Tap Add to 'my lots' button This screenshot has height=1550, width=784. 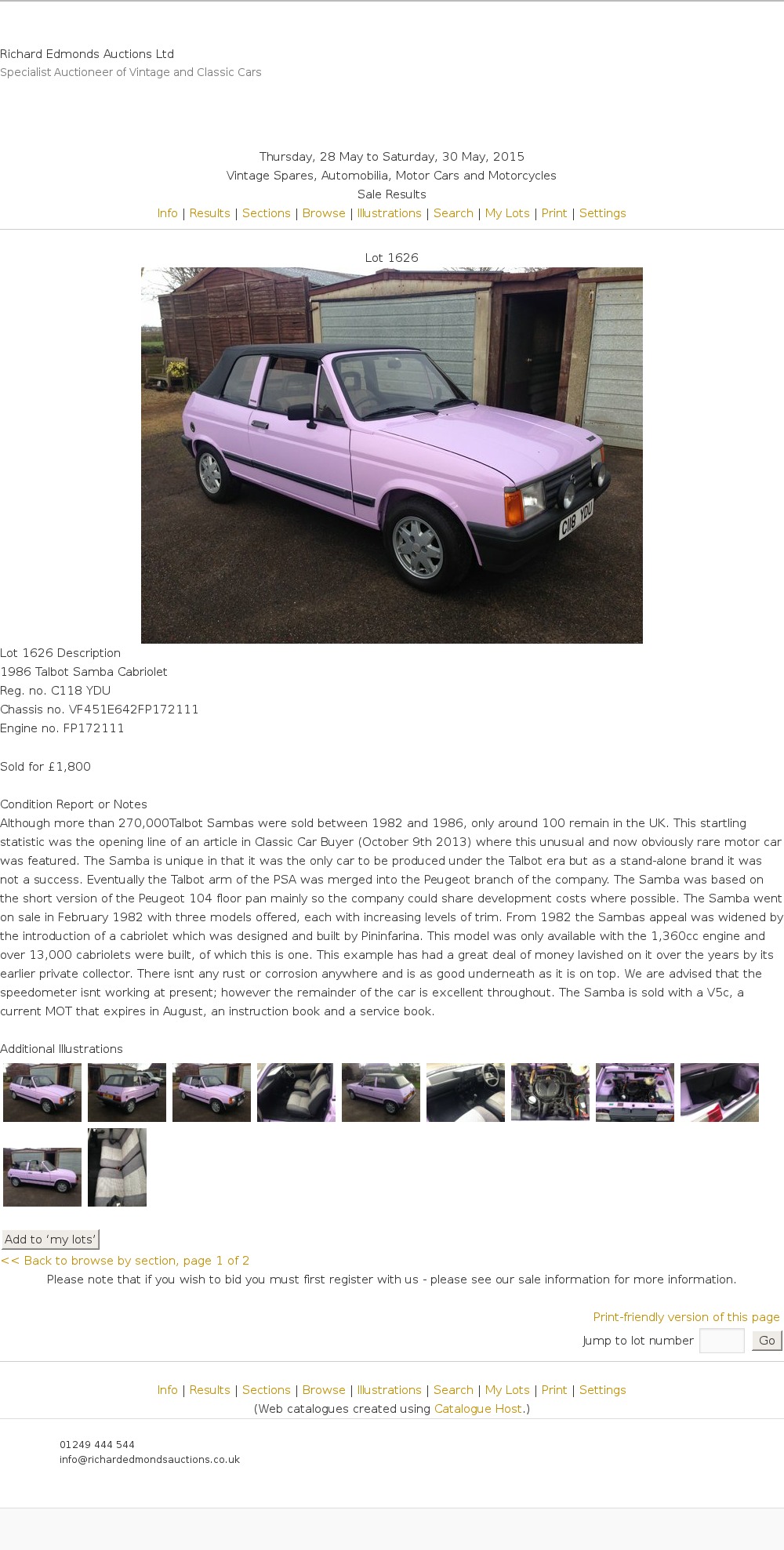pos(50,1240)
